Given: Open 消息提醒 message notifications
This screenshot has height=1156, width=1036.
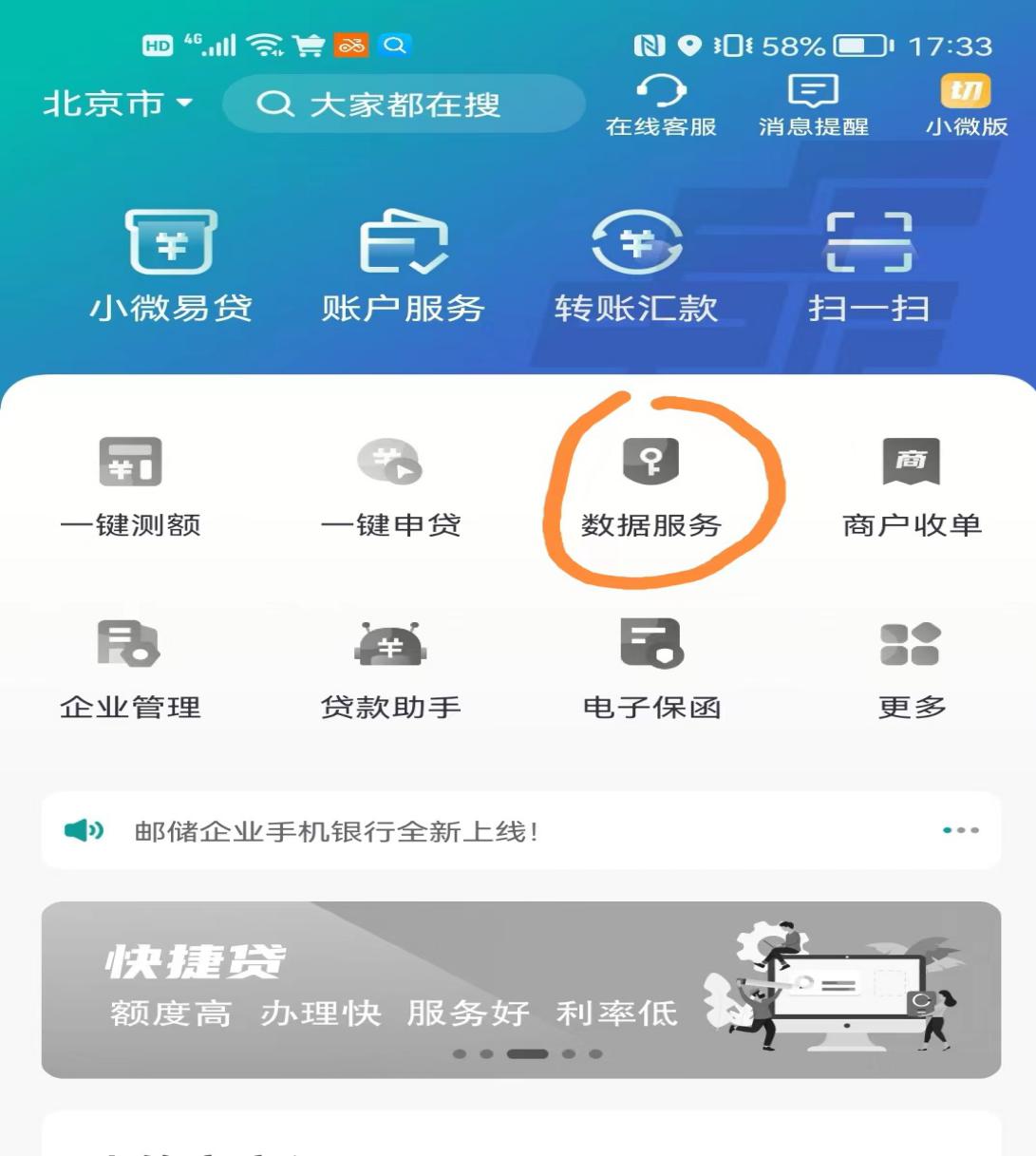Looking at the screenshot, I should [813, 105].
